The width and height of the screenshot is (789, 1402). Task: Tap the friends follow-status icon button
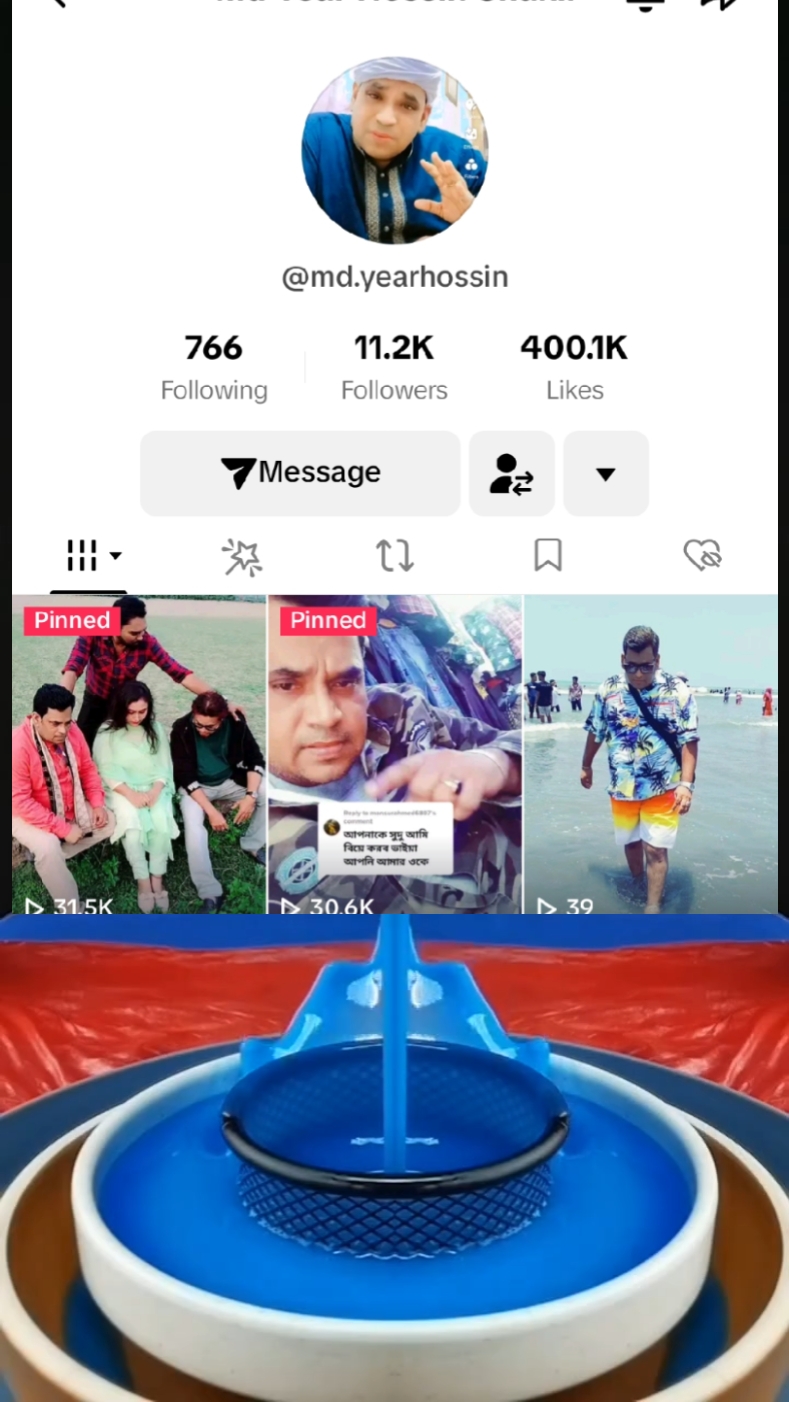coord(511,473)
